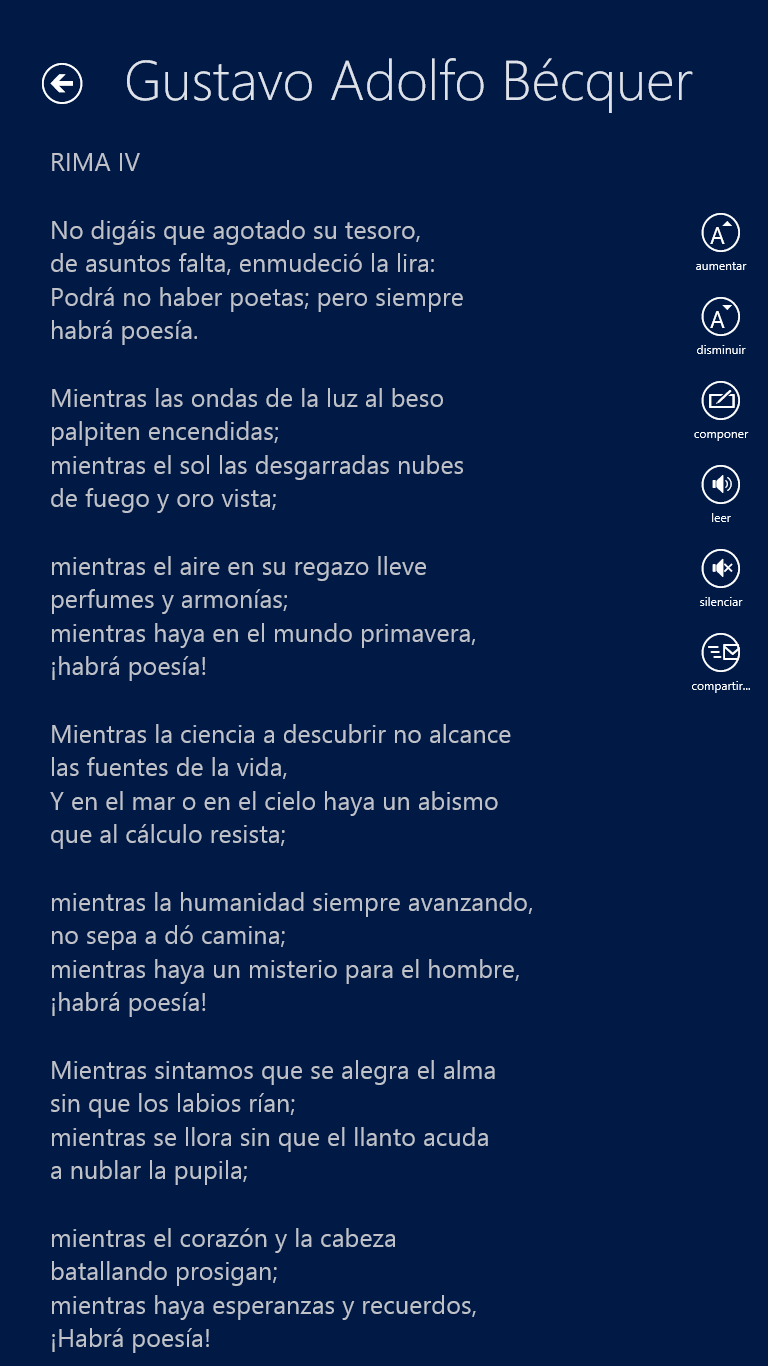Mute the reading with silenciar
This screenshot has height=1366, width=768.
[x=720, y=569]
